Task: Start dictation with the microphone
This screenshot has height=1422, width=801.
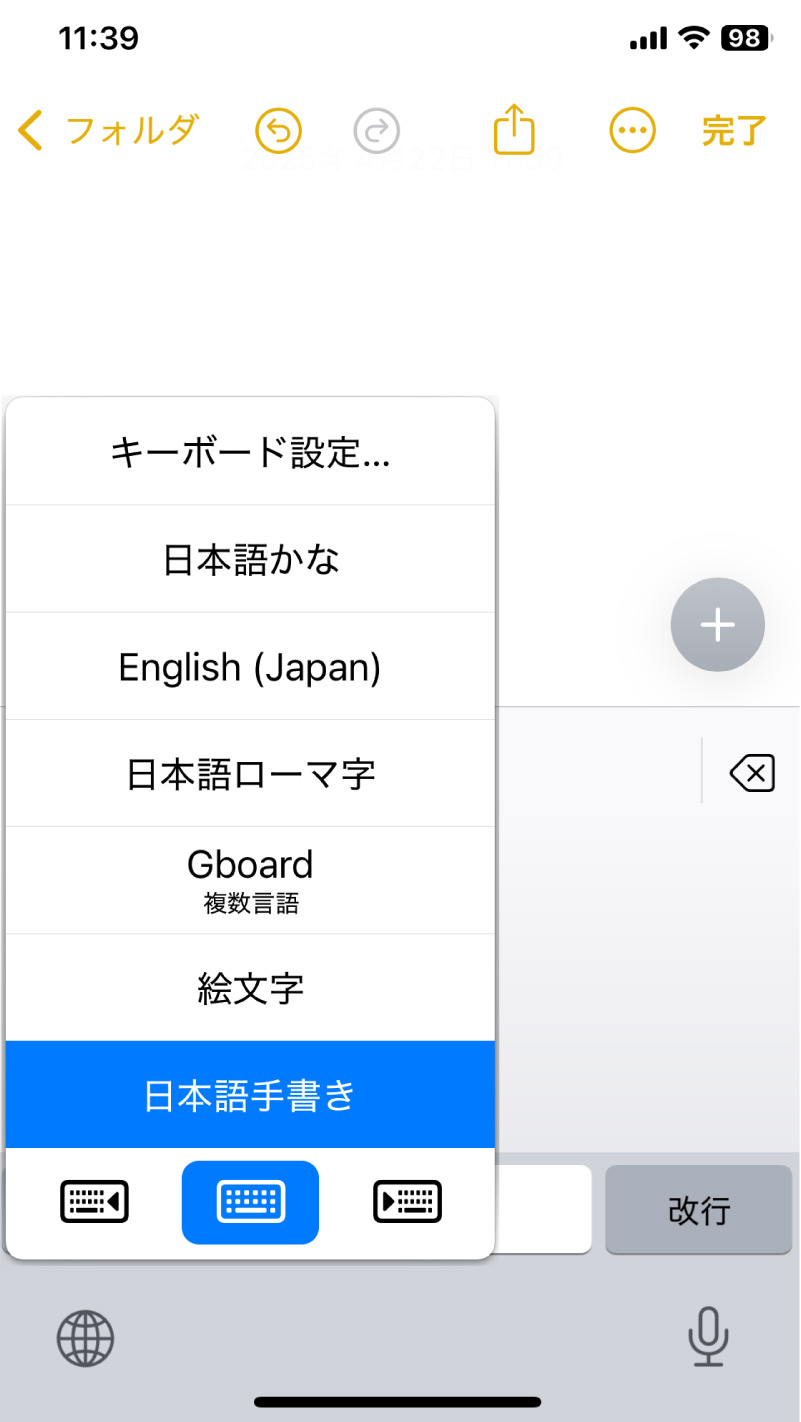Action: (x=708, y=1336)
